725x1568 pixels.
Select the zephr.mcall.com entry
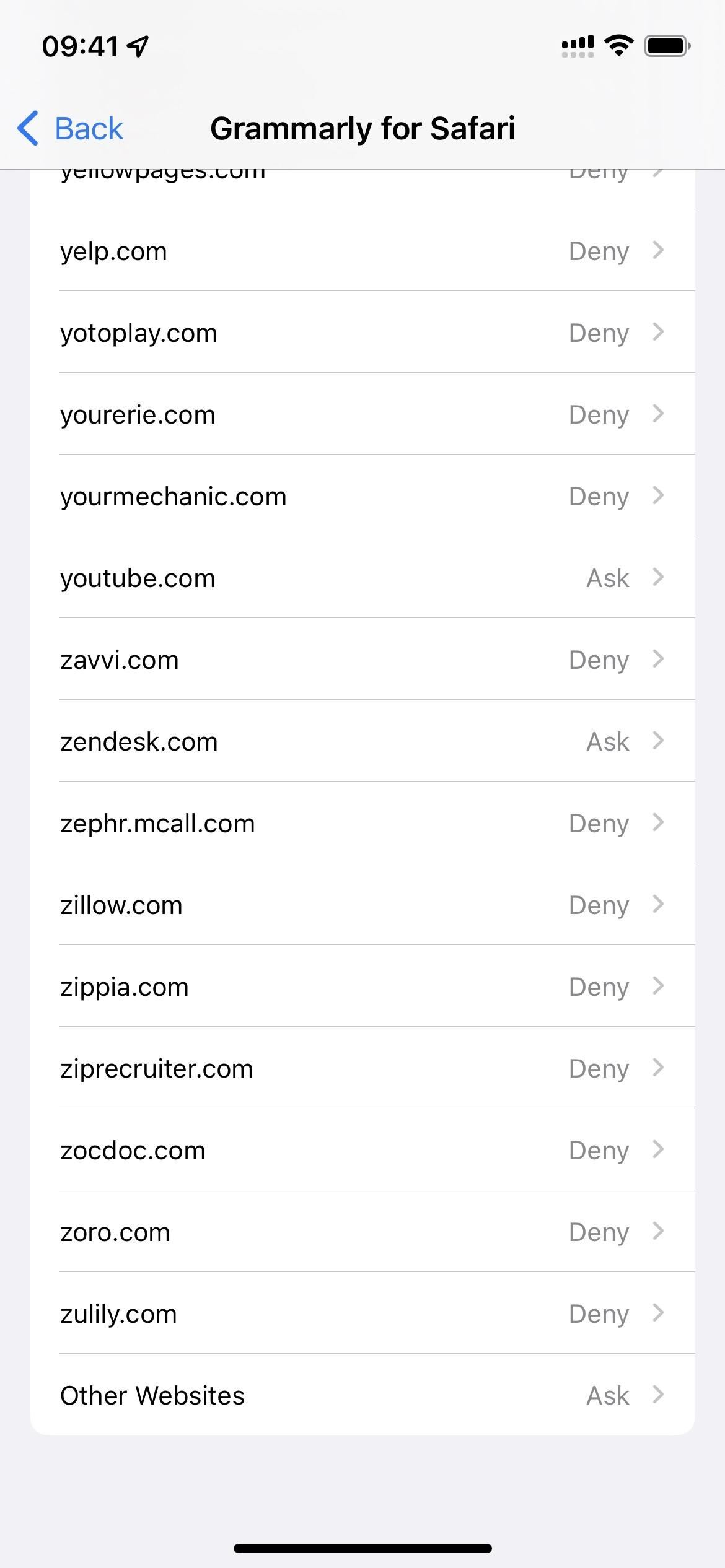[x=362, y=822]
